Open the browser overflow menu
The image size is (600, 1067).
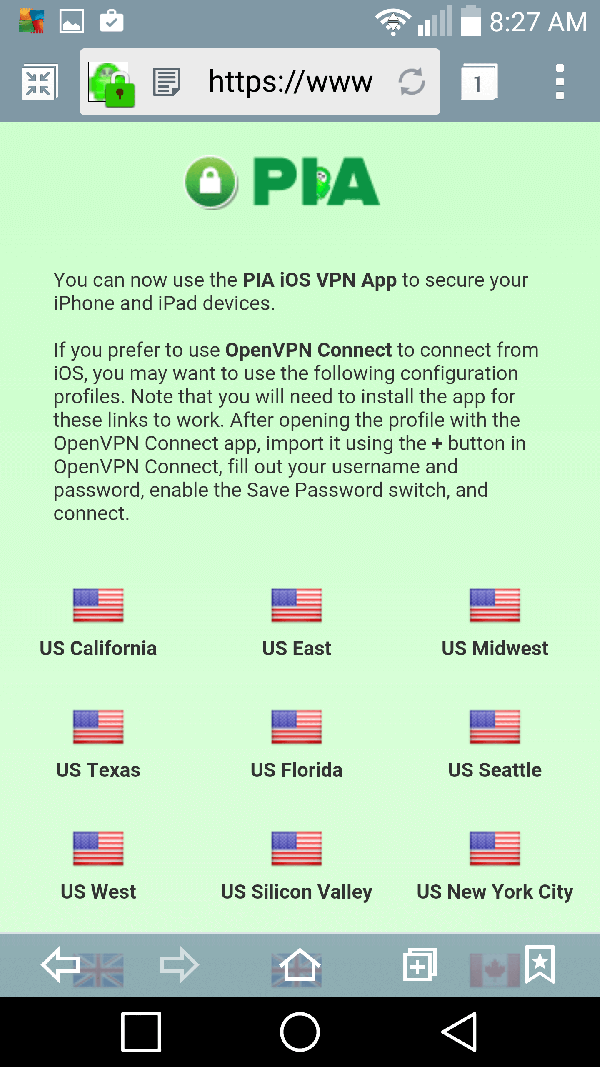(560, 82)
